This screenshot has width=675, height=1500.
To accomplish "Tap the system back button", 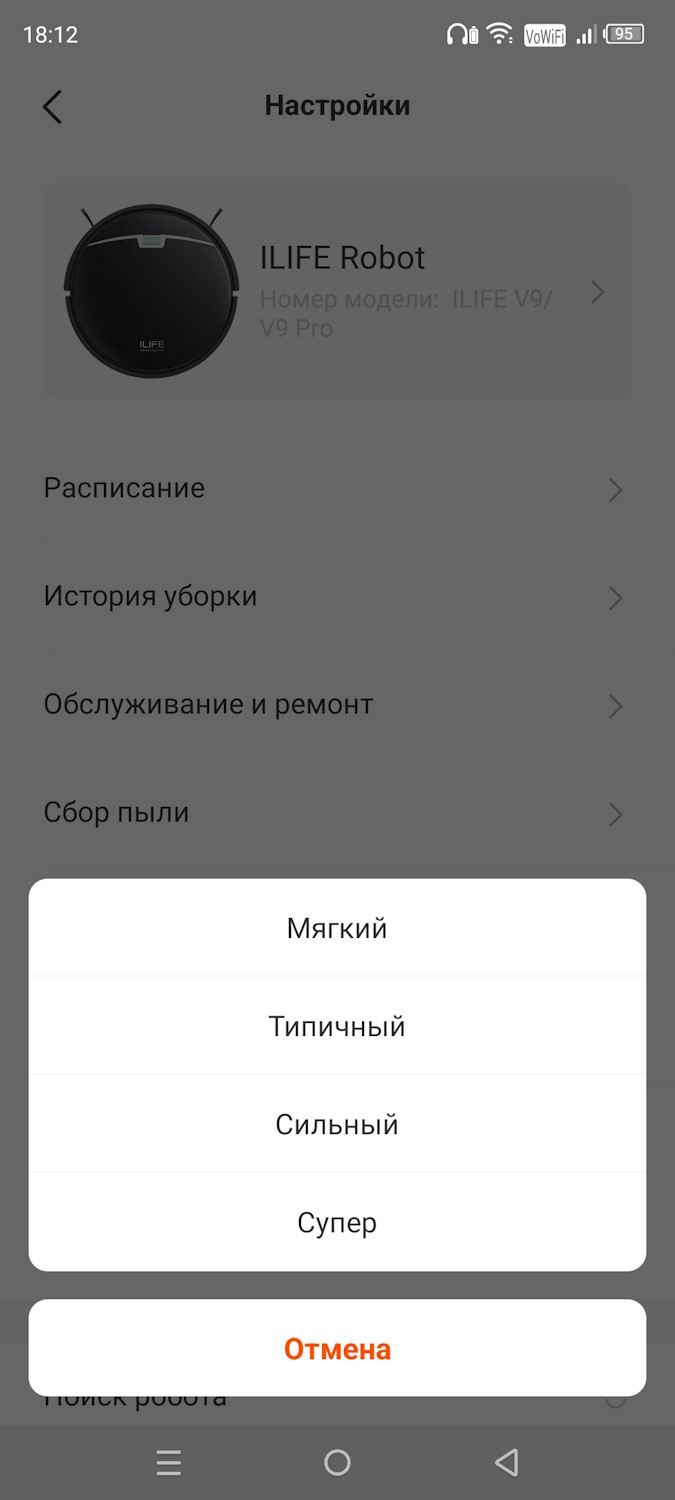I will click(x=506, y=1463).
